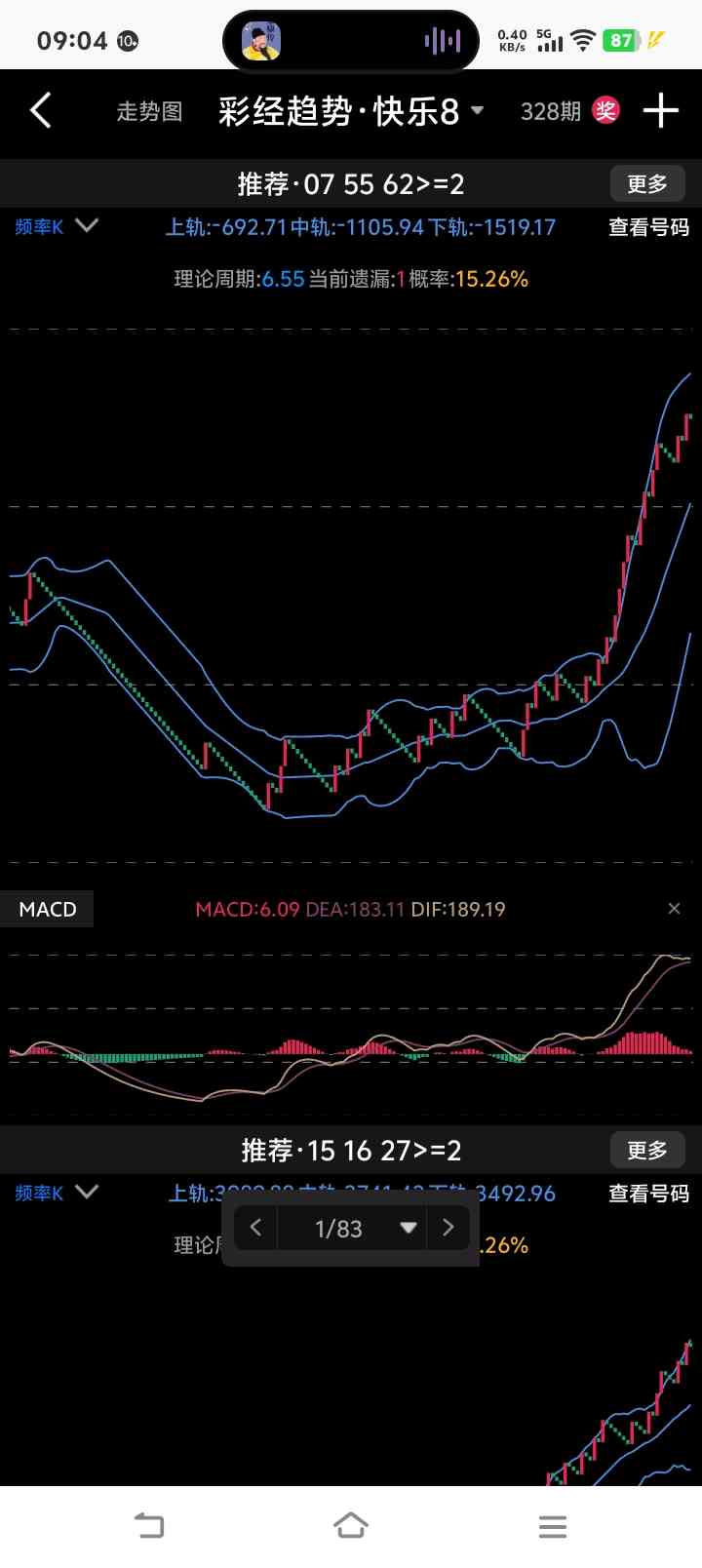Switch to the 走势图 tab

point(149,112)
